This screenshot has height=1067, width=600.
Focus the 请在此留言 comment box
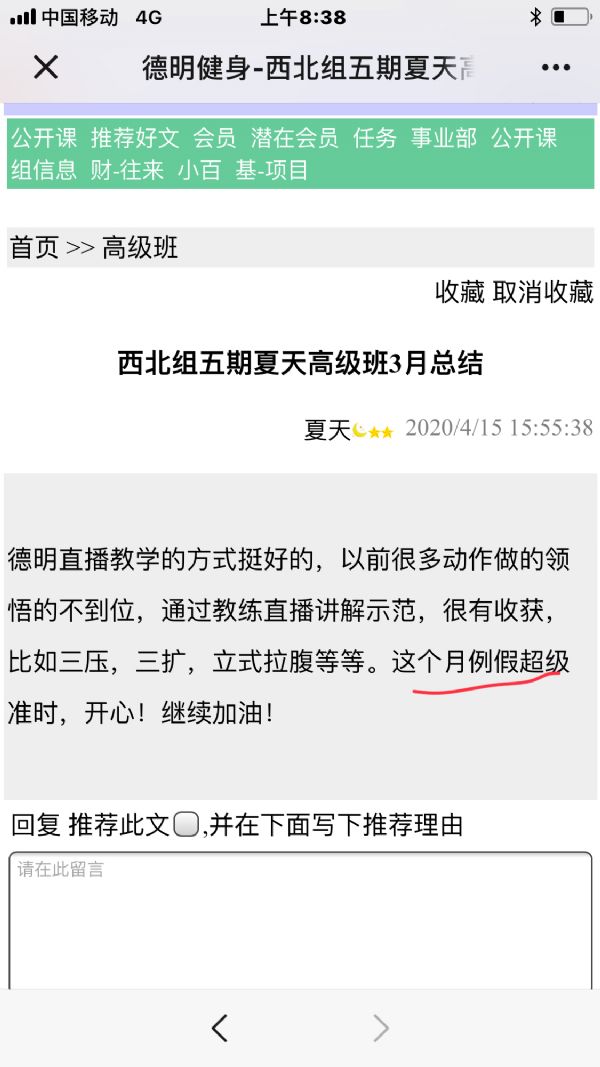[300, 920]
